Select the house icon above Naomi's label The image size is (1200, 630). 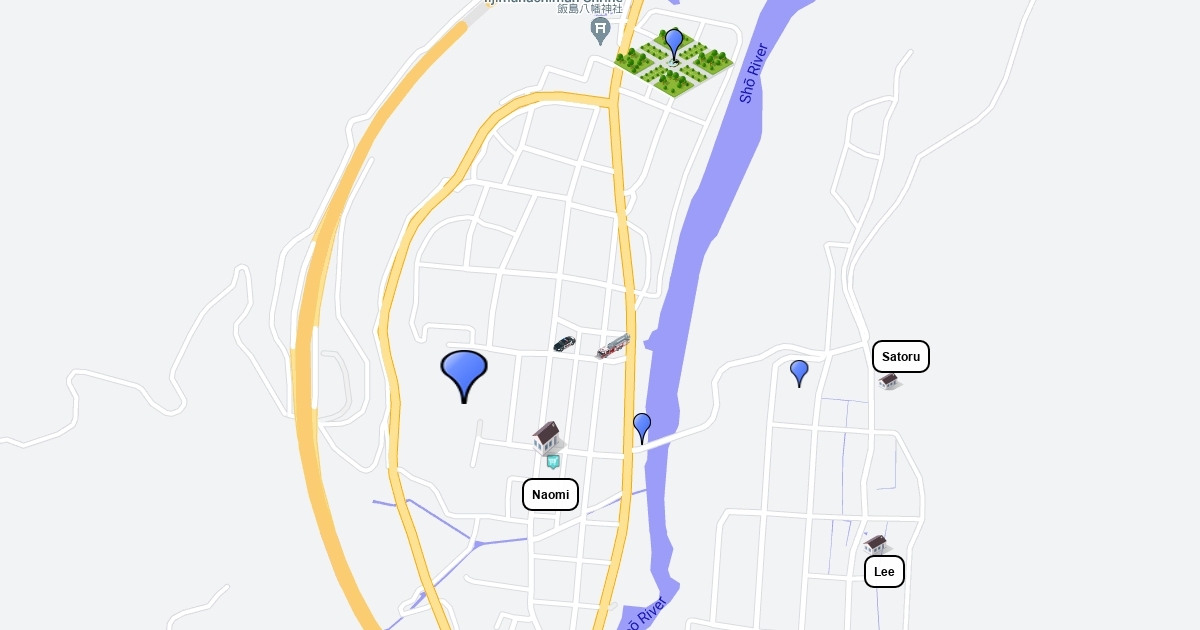pos(547,437)
